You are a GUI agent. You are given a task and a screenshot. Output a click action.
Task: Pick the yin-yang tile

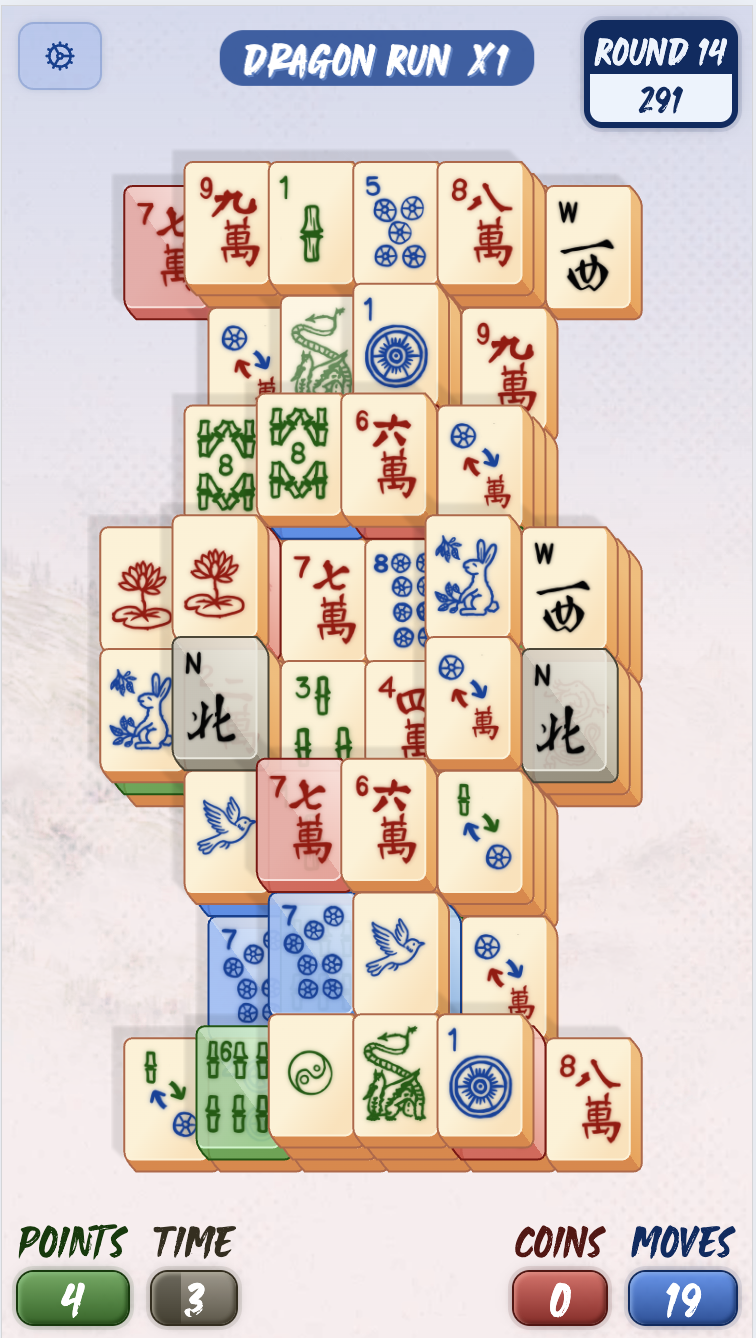point(311,1077)
